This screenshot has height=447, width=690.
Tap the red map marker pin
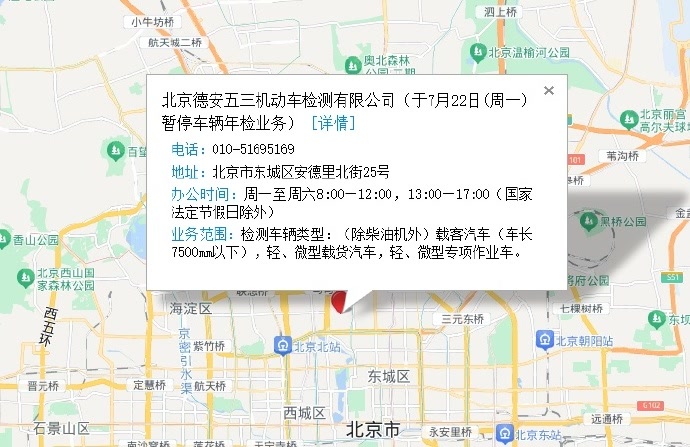pos(338,301)
